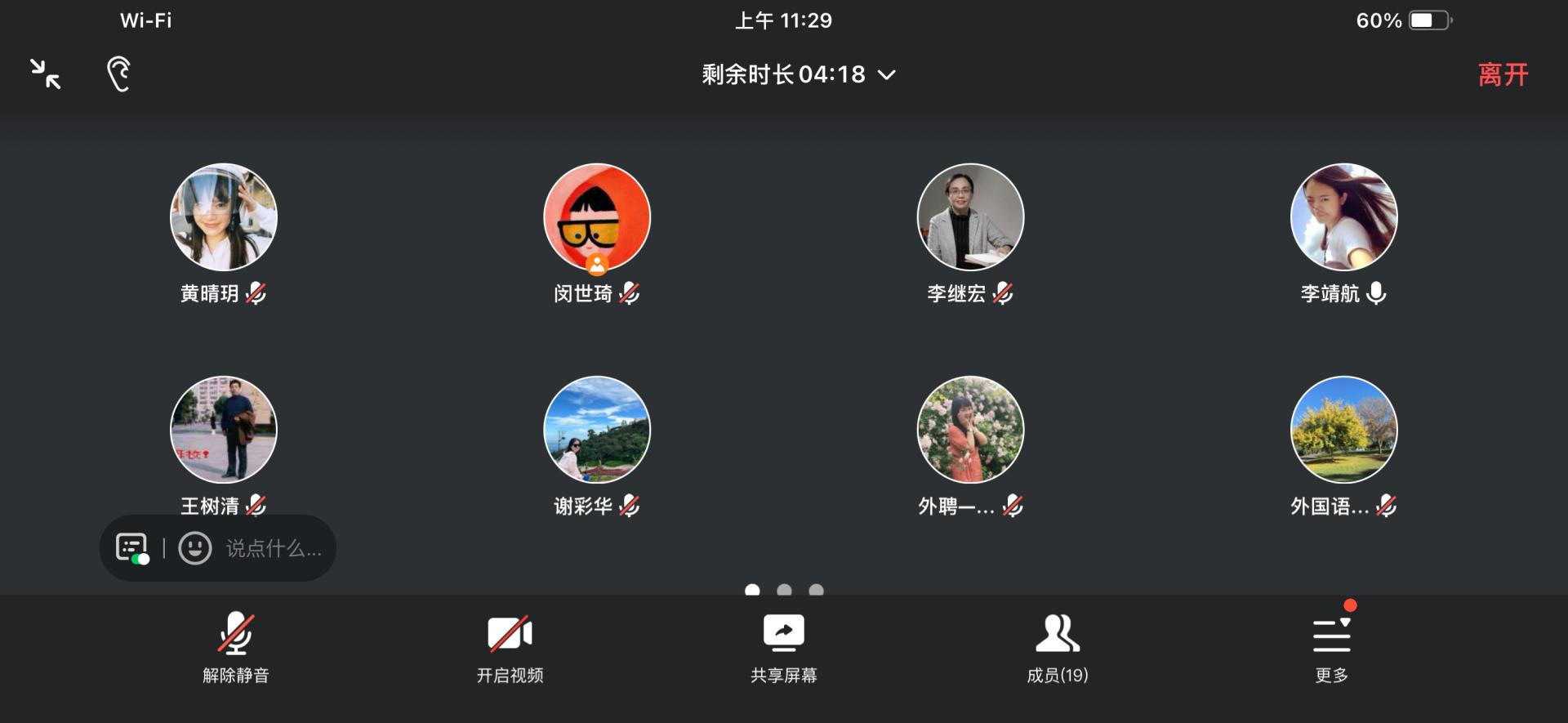Image resolution: width=1568 pixels, height=723 pixels.
Task: Select participant 李继宏's avatar
Action: coord(970,217)
